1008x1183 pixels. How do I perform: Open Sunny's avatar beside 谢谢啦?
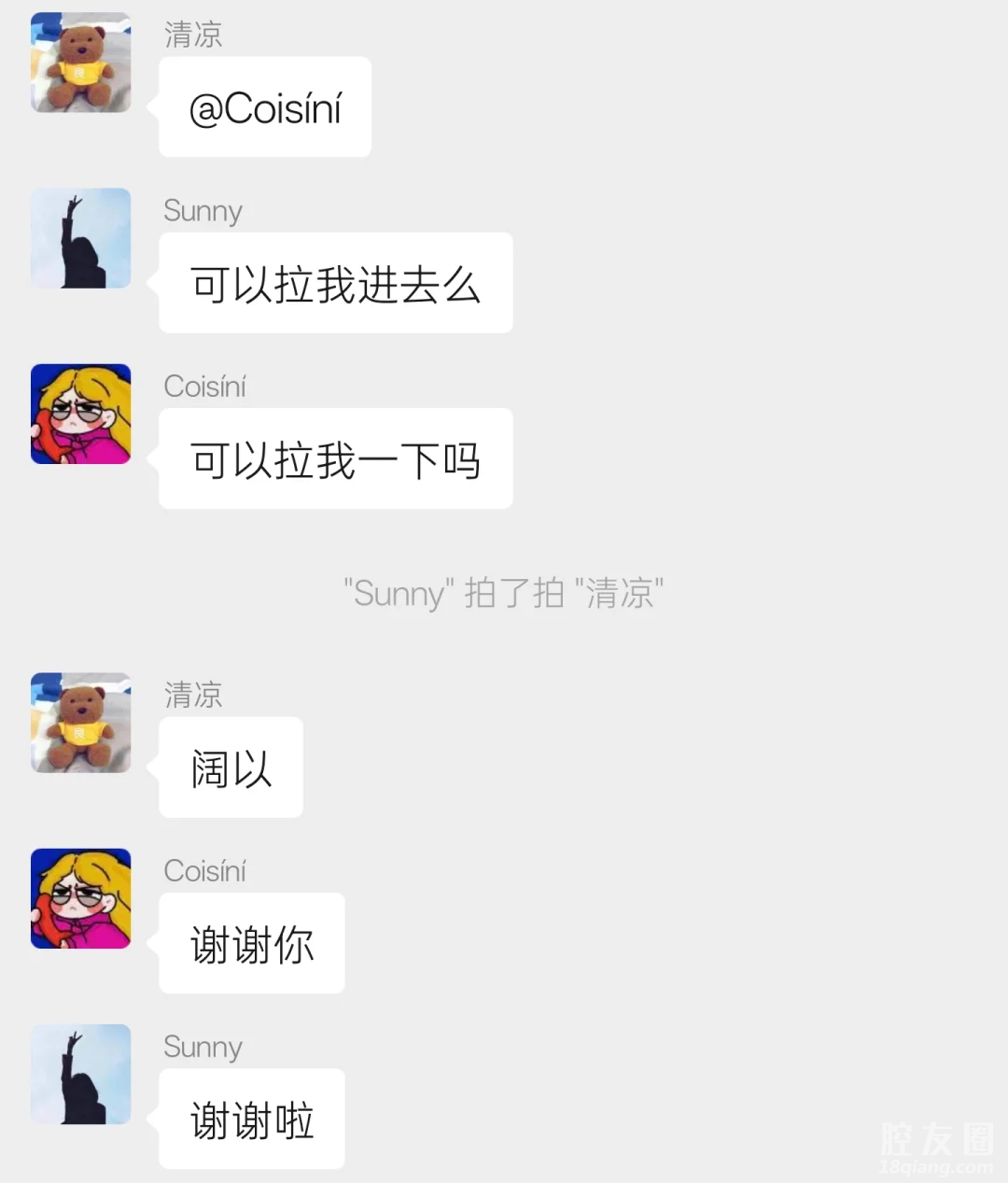tap(80, 1074)
